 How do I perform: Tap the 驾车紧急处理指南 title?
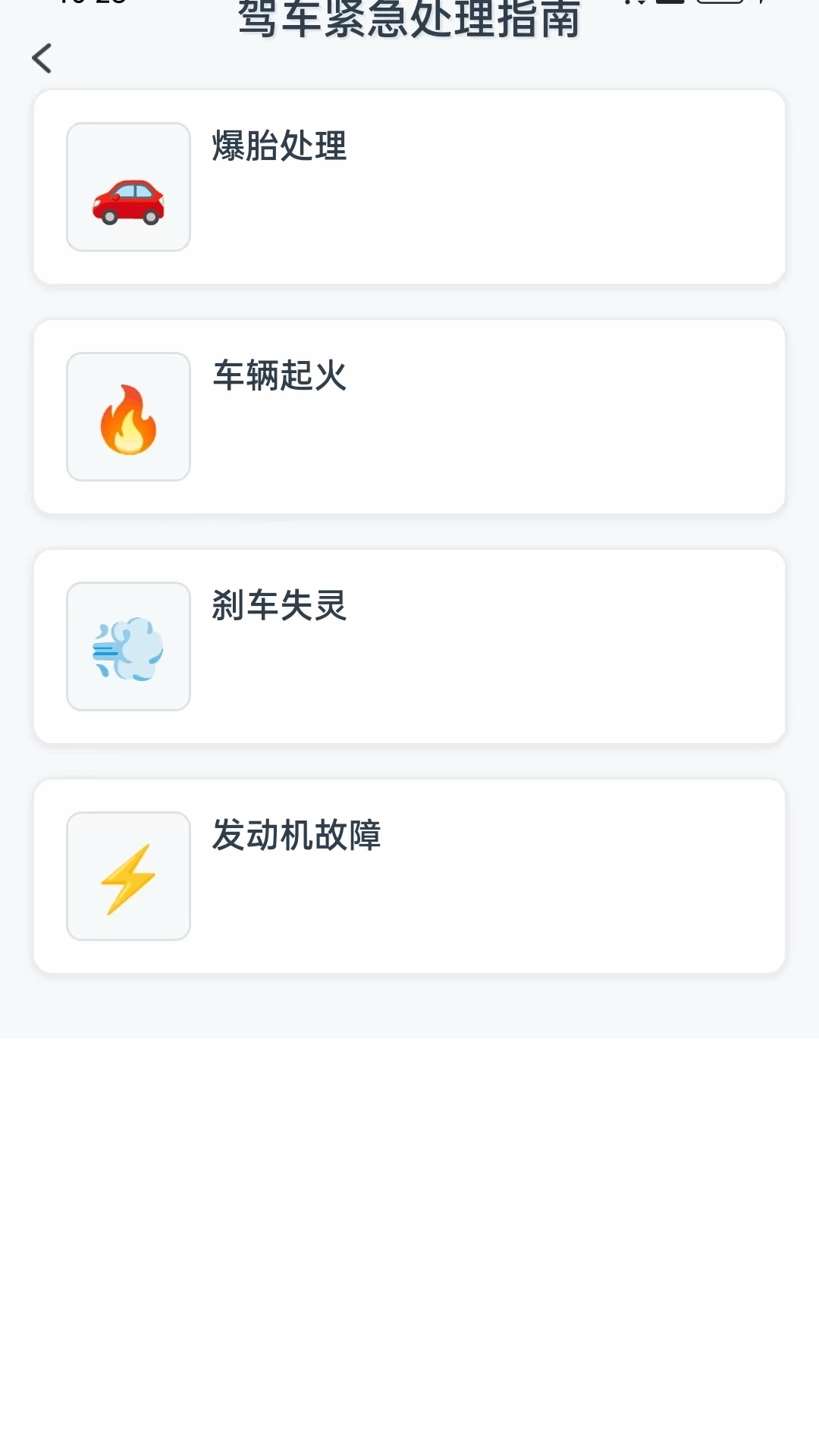click(x=409, y=17)
